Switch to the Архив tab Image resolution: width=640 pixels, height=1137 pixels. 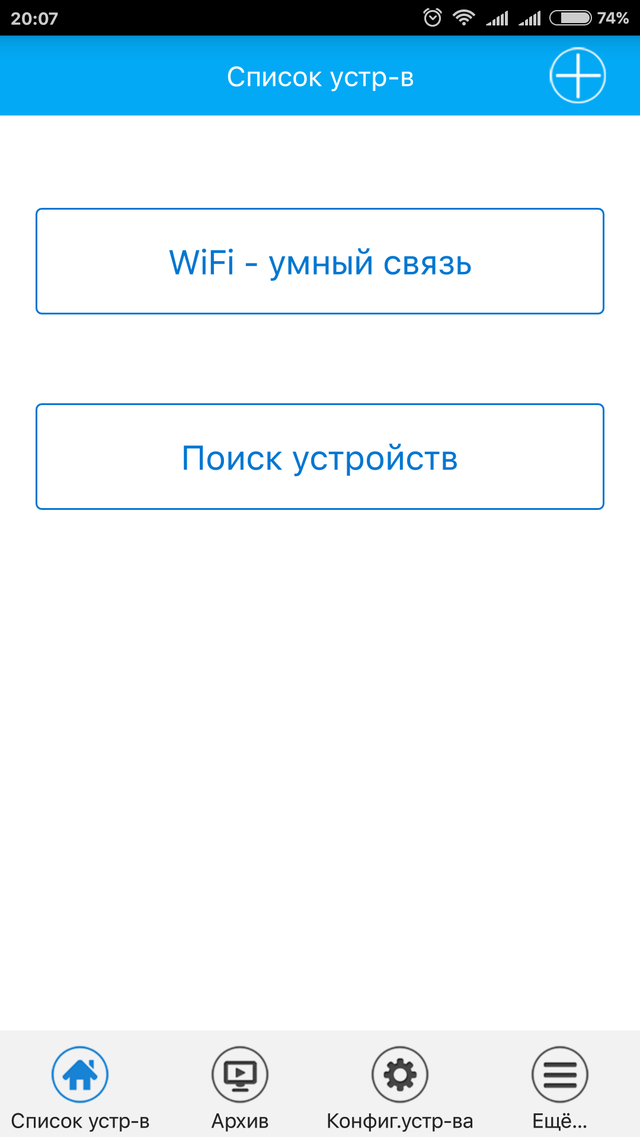[240, 1086]
